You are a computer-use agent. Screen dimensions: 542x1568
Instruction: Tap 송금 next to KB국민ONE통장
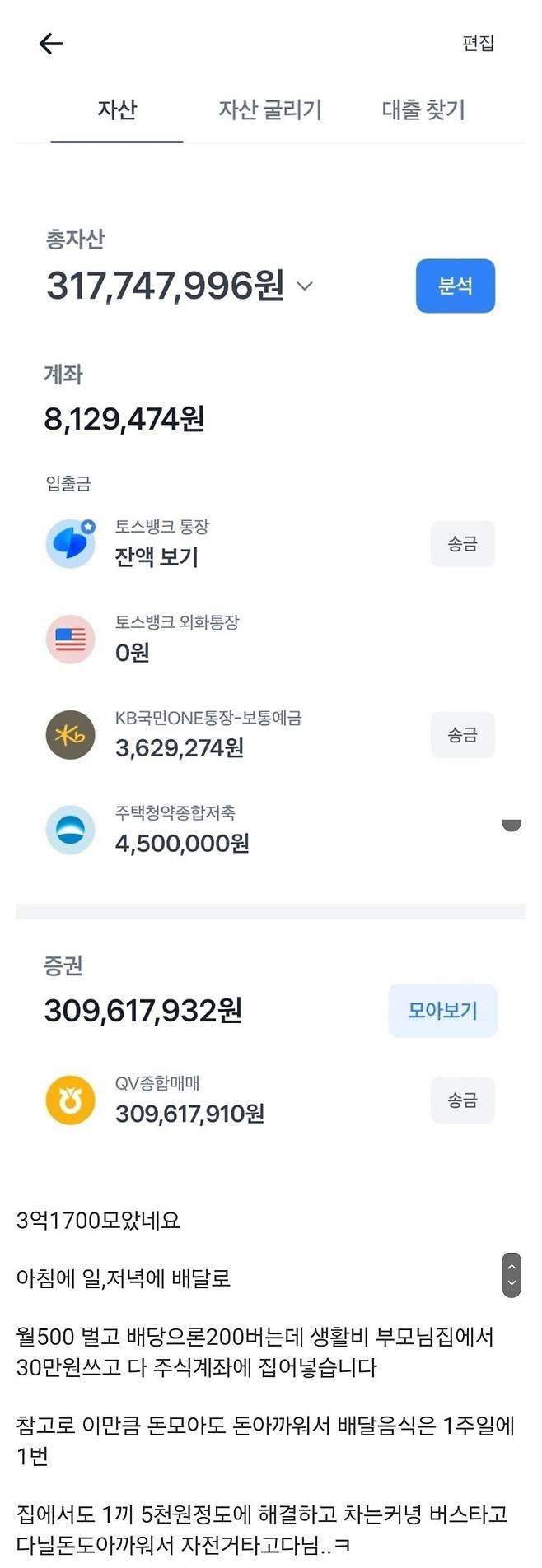coord(462,734)
